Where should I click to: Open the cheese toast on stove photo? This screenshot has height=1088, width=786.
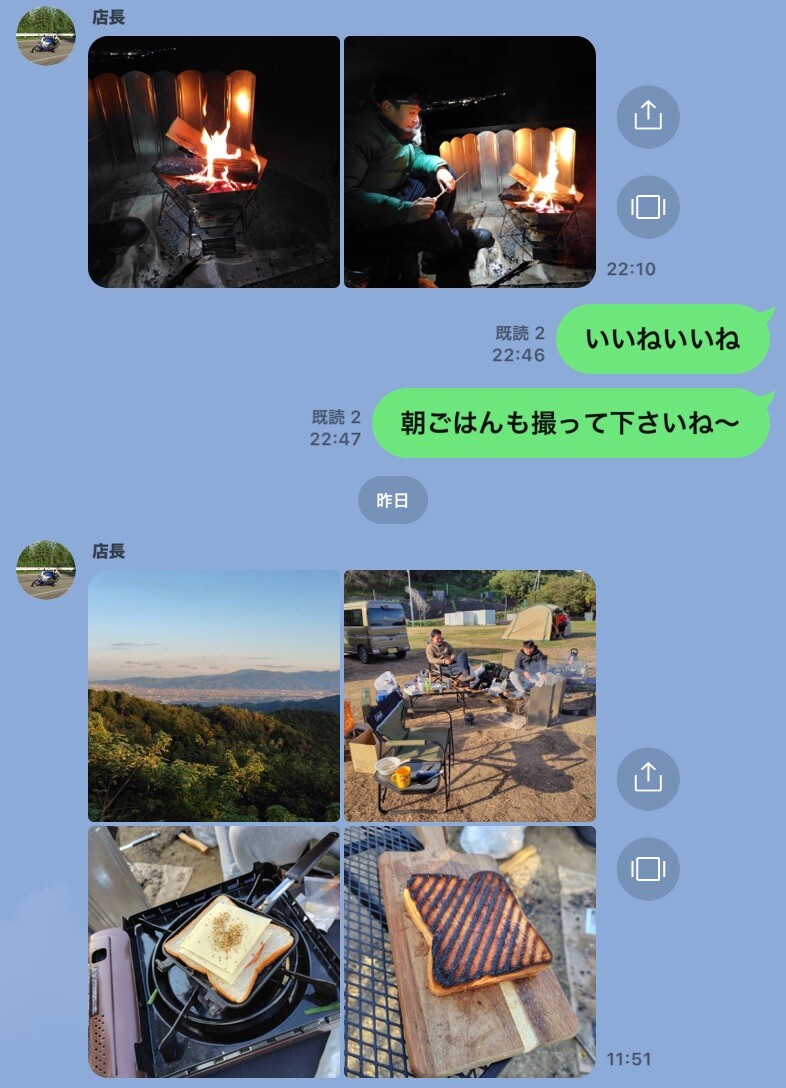pos(214,951)
